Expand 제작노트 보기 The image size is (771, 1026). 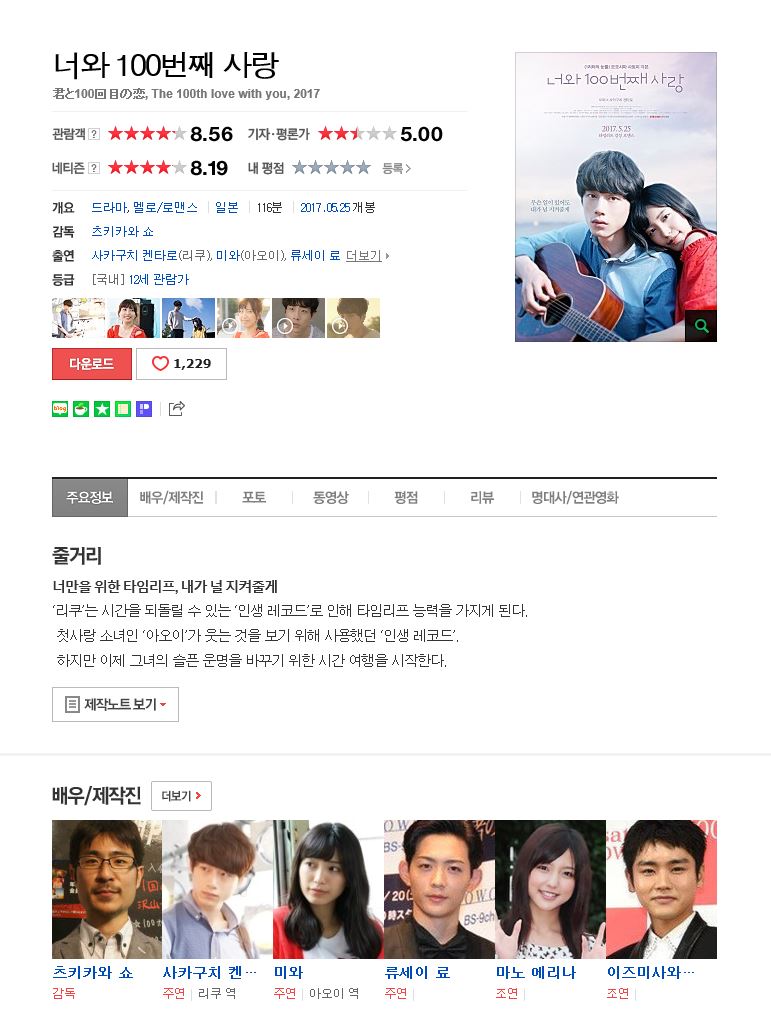115,704
